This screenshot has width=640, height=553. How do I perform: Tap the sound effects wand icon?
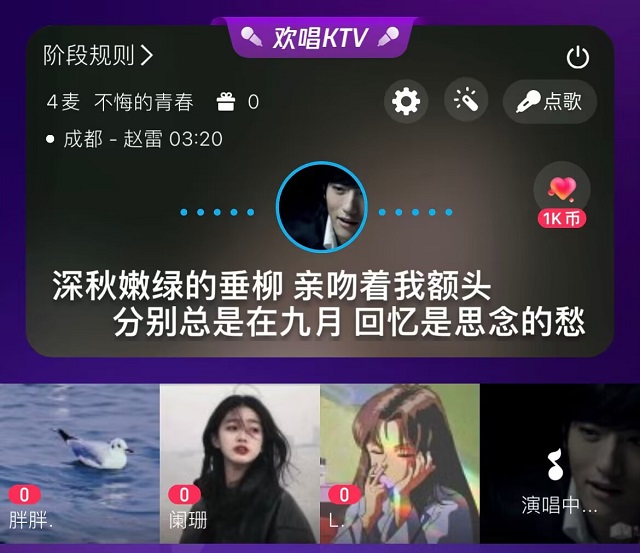[466, 101]
